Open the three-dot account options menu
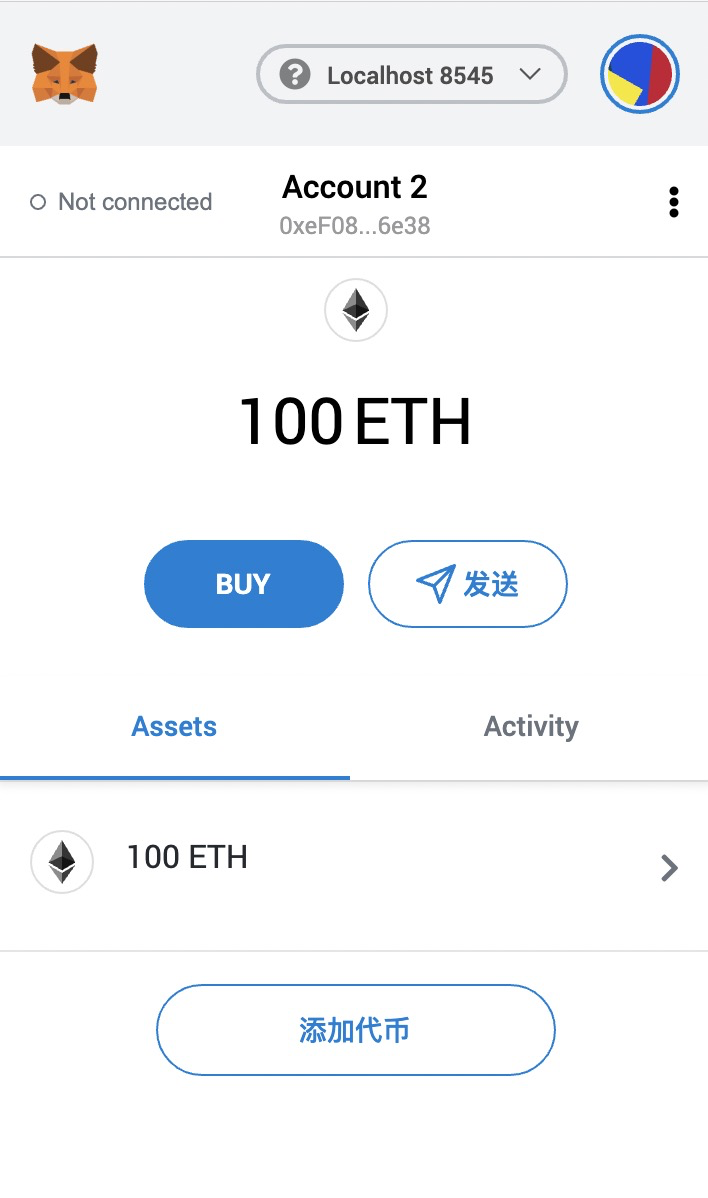Image resolution: width=708 pixels, height=1198 pixels. click(x=673, y=202)
